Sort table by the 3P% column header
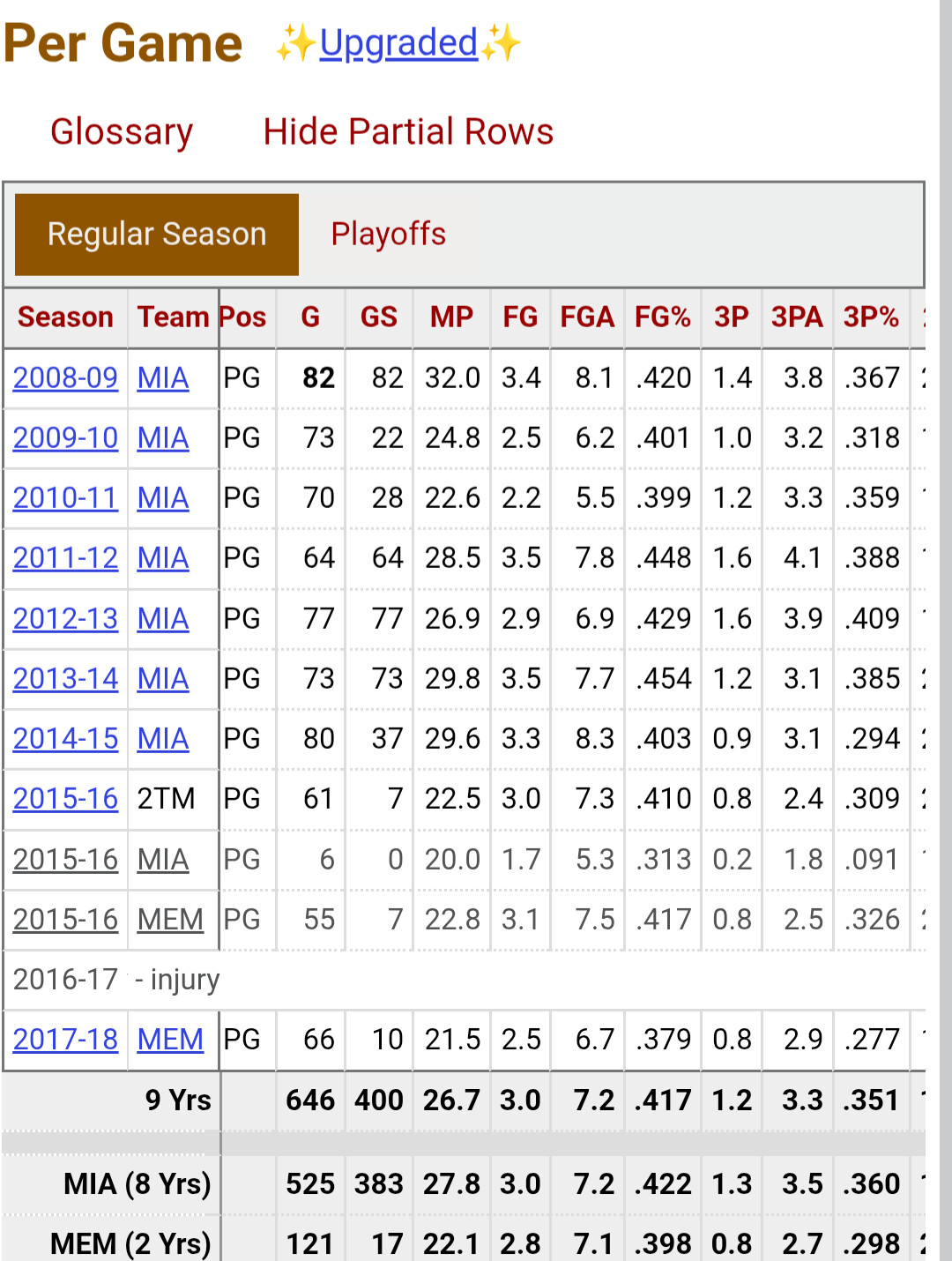The height and width of the screenshot is (1261, 952). 871,317
